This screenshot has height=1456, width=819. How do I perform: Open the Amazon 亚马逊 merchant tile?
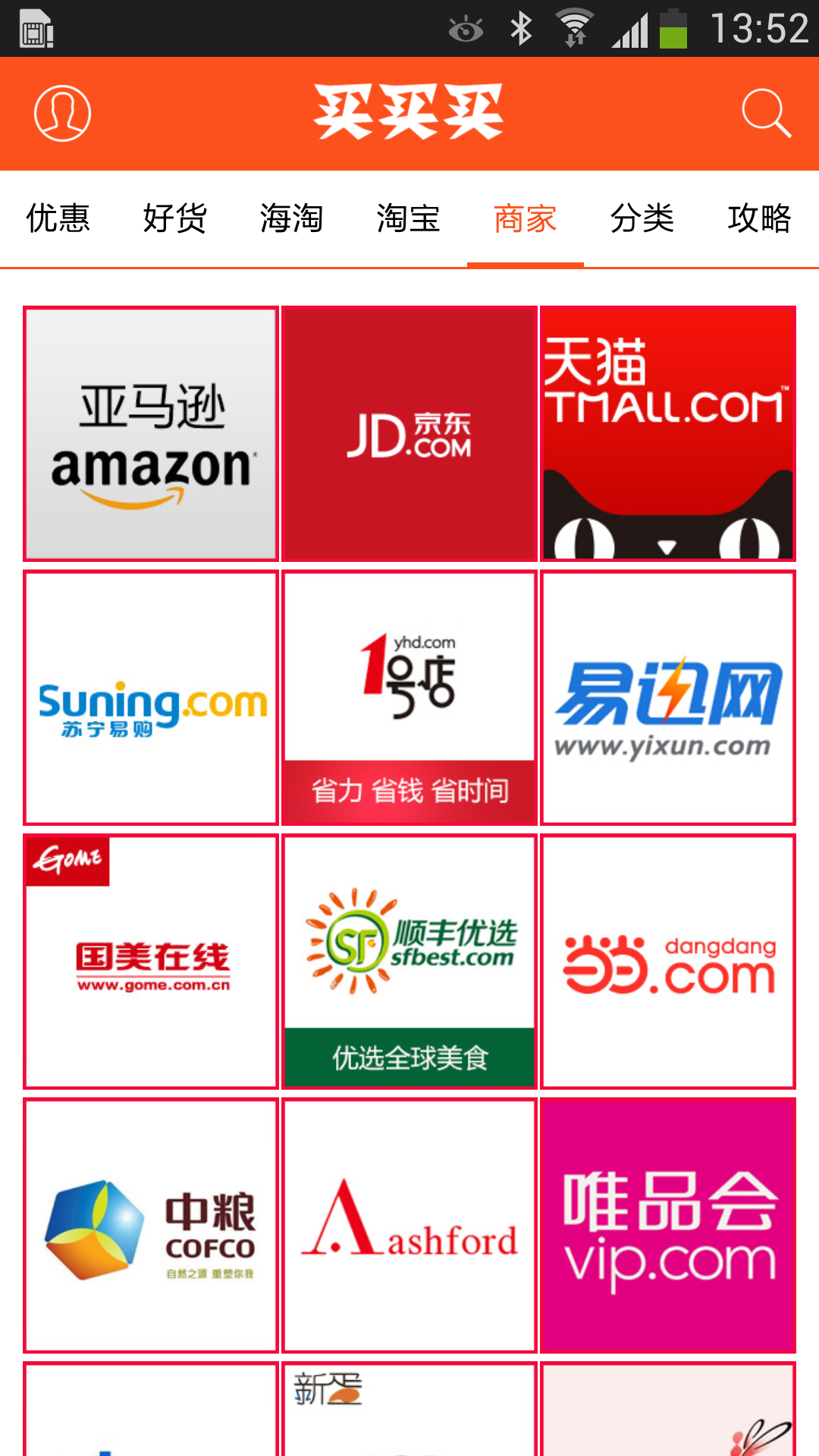point(151,434)
